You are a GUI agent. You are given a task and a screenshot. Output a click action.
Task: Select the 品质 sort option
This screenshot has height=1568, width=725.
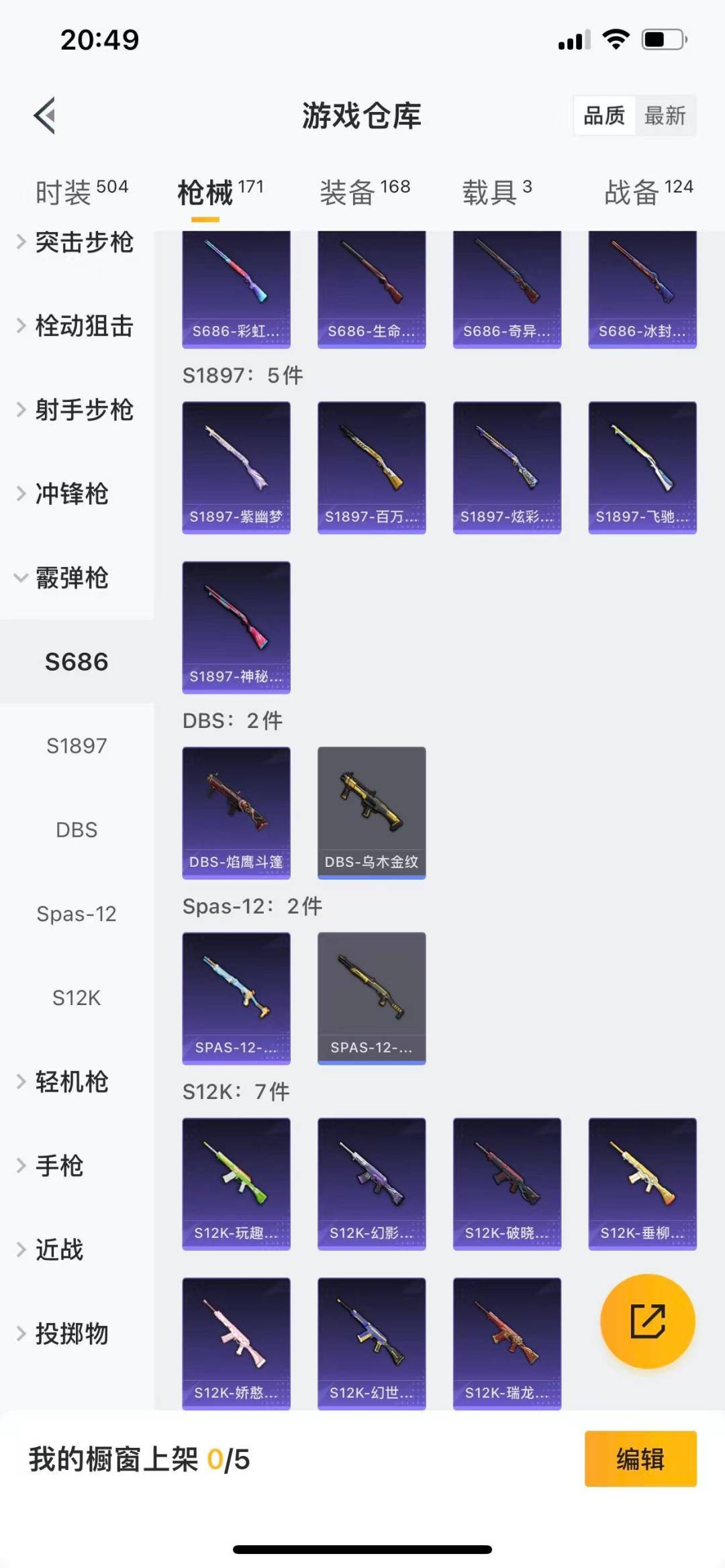(604, 116)
